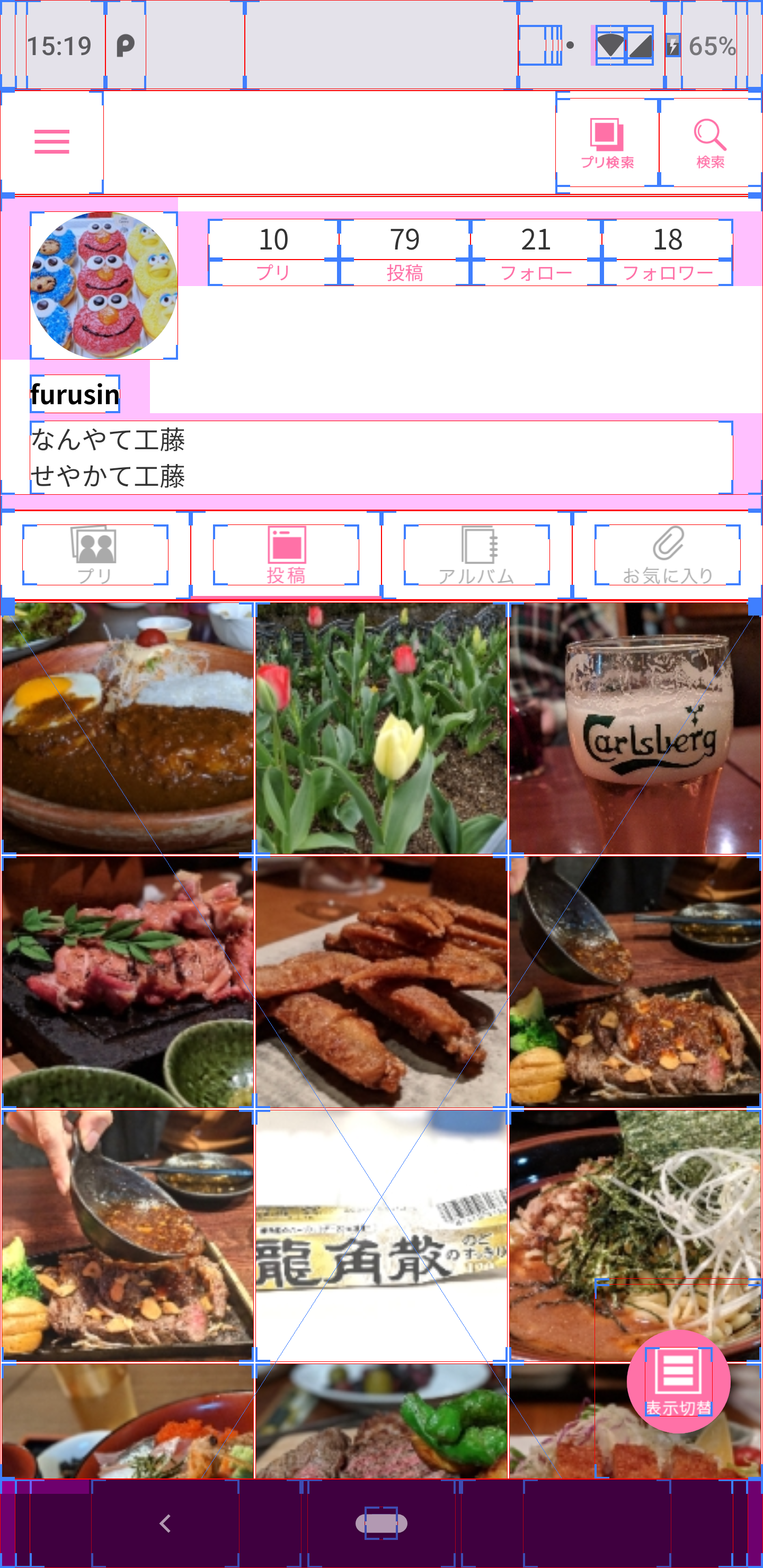Switch to the お気に入り tab
The width and height of the screenshot is (763, 1568).
(668, 555)
